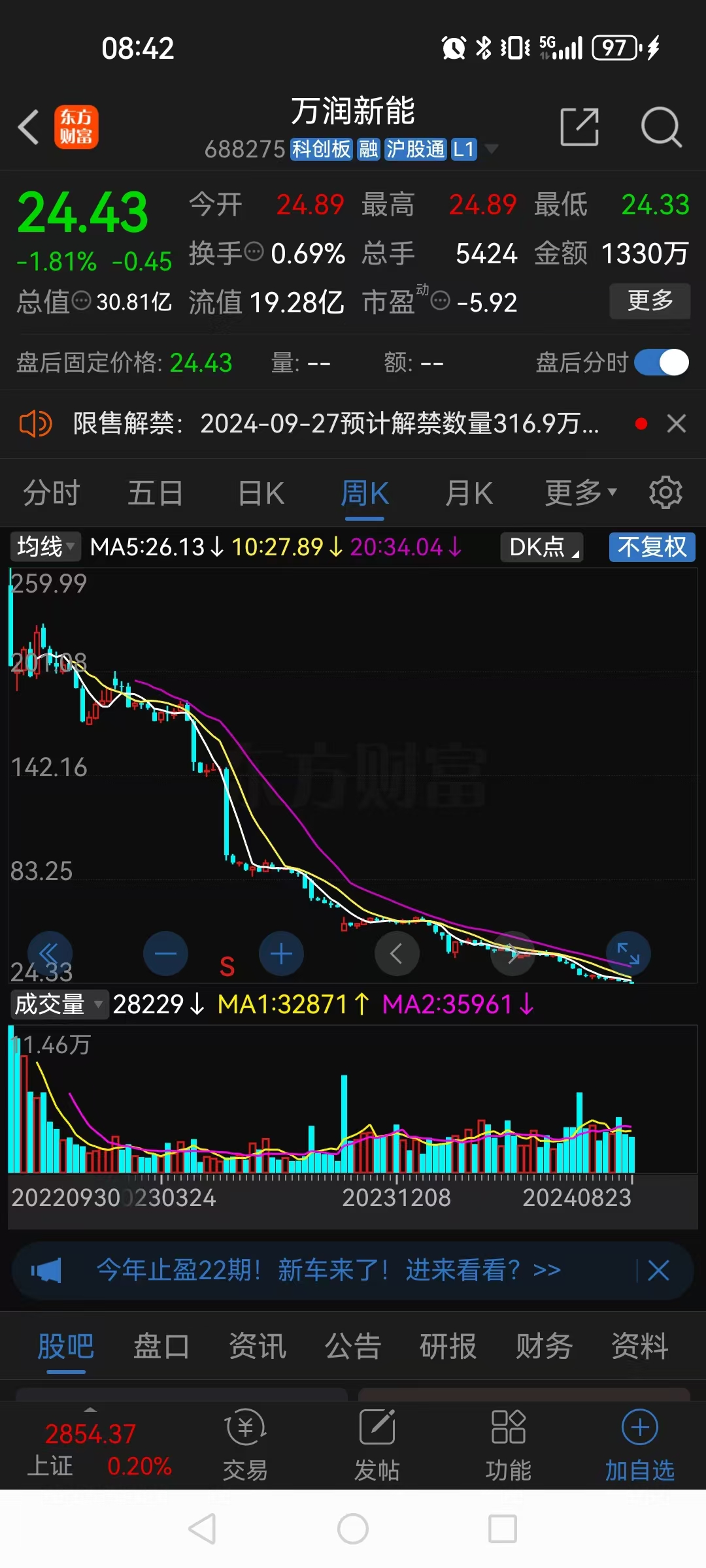Toggle the DK点 indicator

click(541, 547)
